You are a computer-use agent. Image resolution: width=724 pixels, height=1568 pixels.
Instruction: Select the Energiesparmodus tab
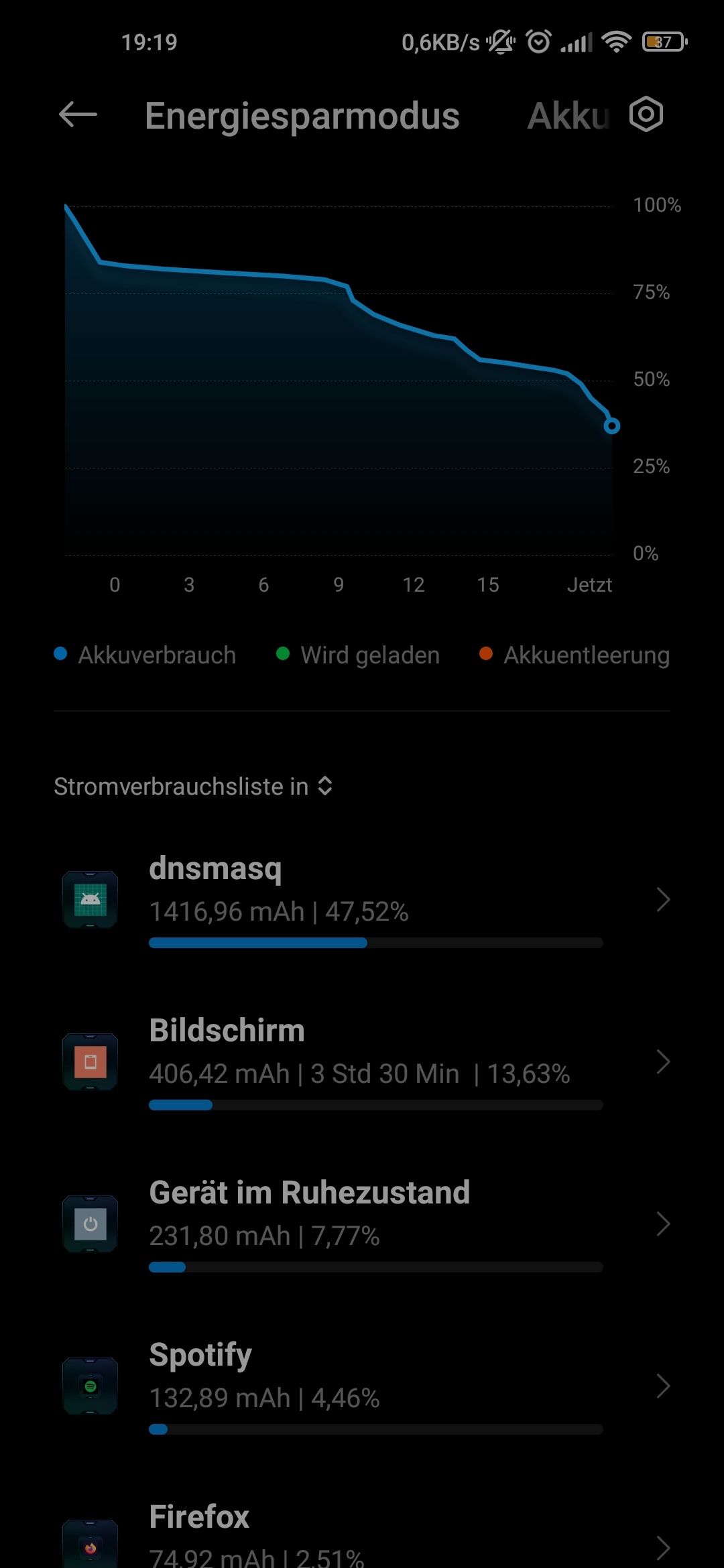click(302, 116)
